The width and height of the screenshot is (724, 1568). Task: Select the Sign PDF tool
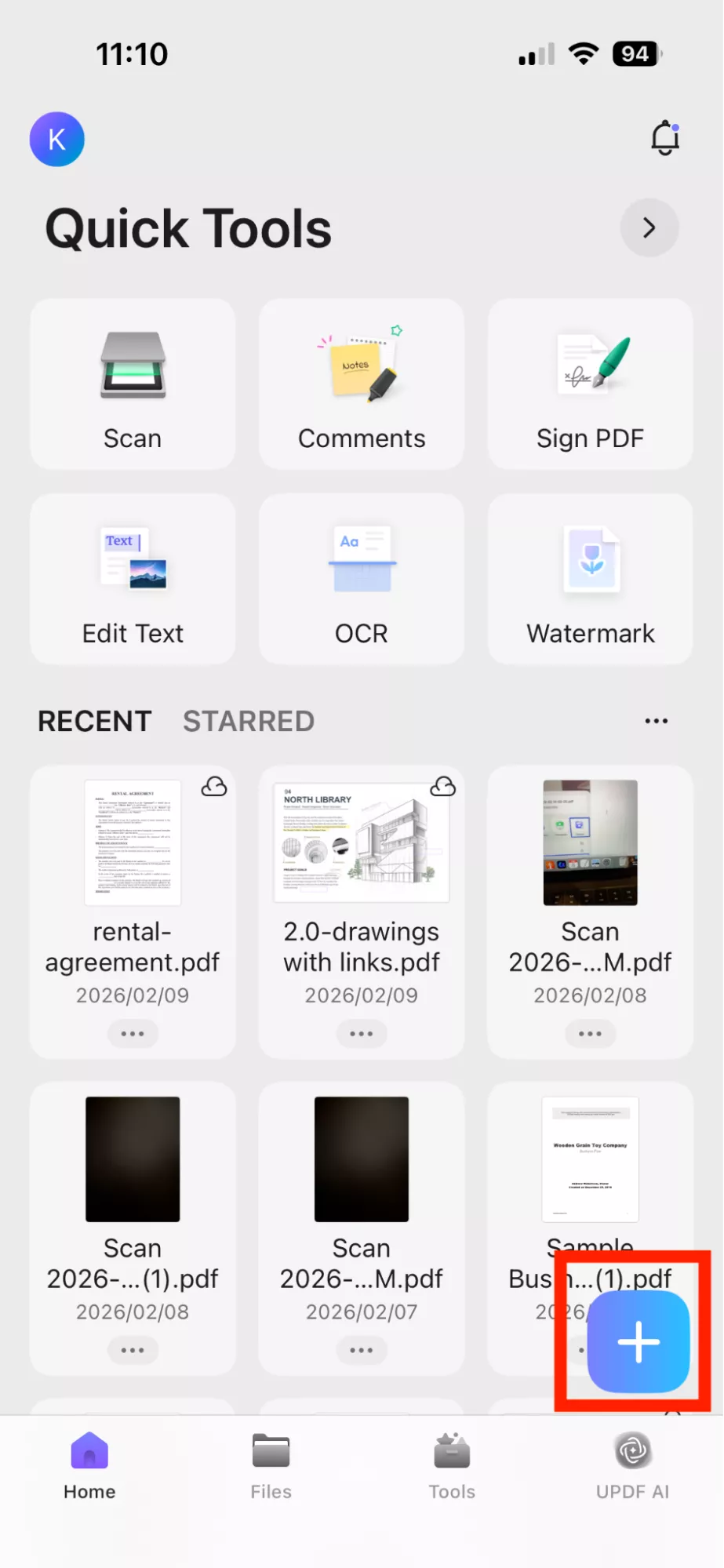pos(590,384)
